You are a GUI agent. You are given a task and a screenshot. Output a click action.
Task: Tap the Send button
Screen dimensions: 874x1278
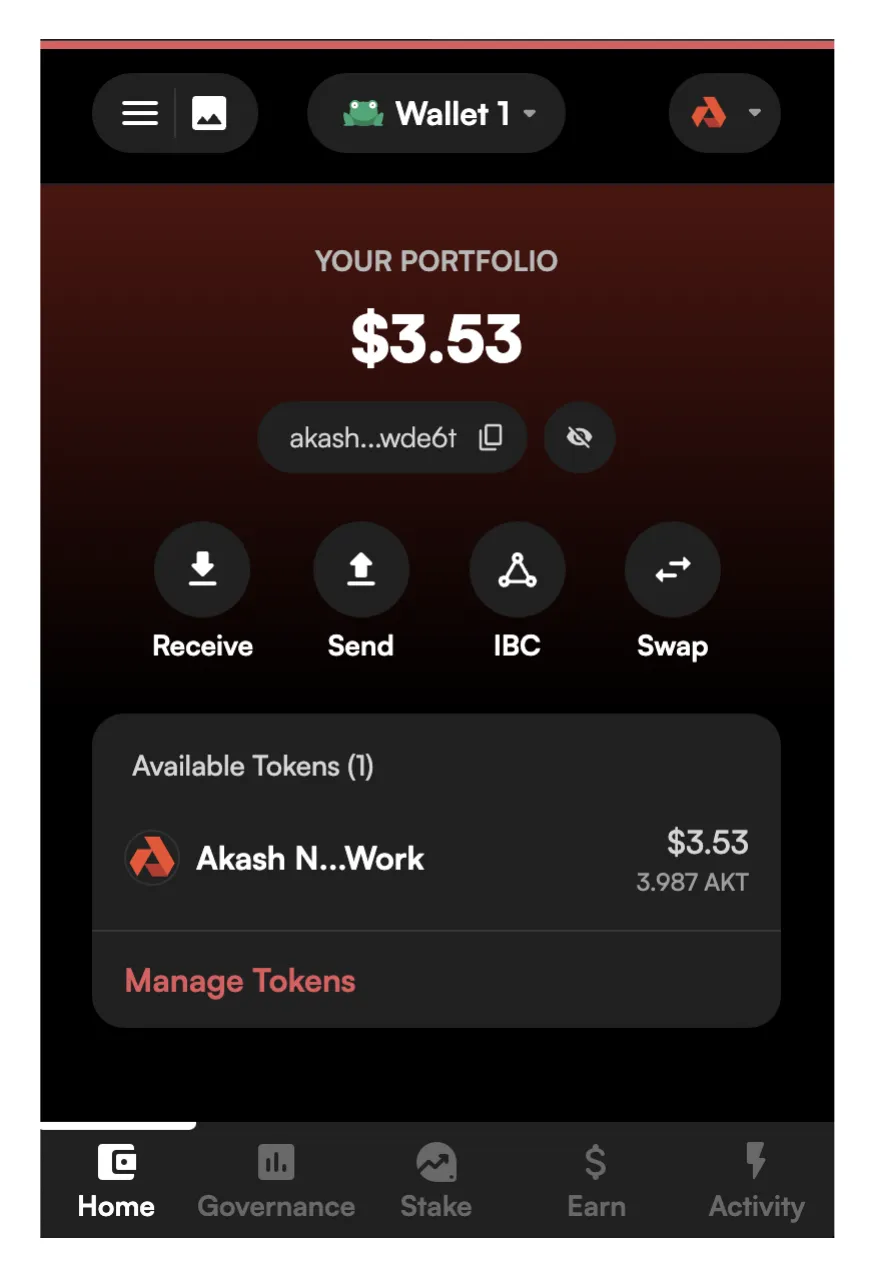click(x=361, y=570)
